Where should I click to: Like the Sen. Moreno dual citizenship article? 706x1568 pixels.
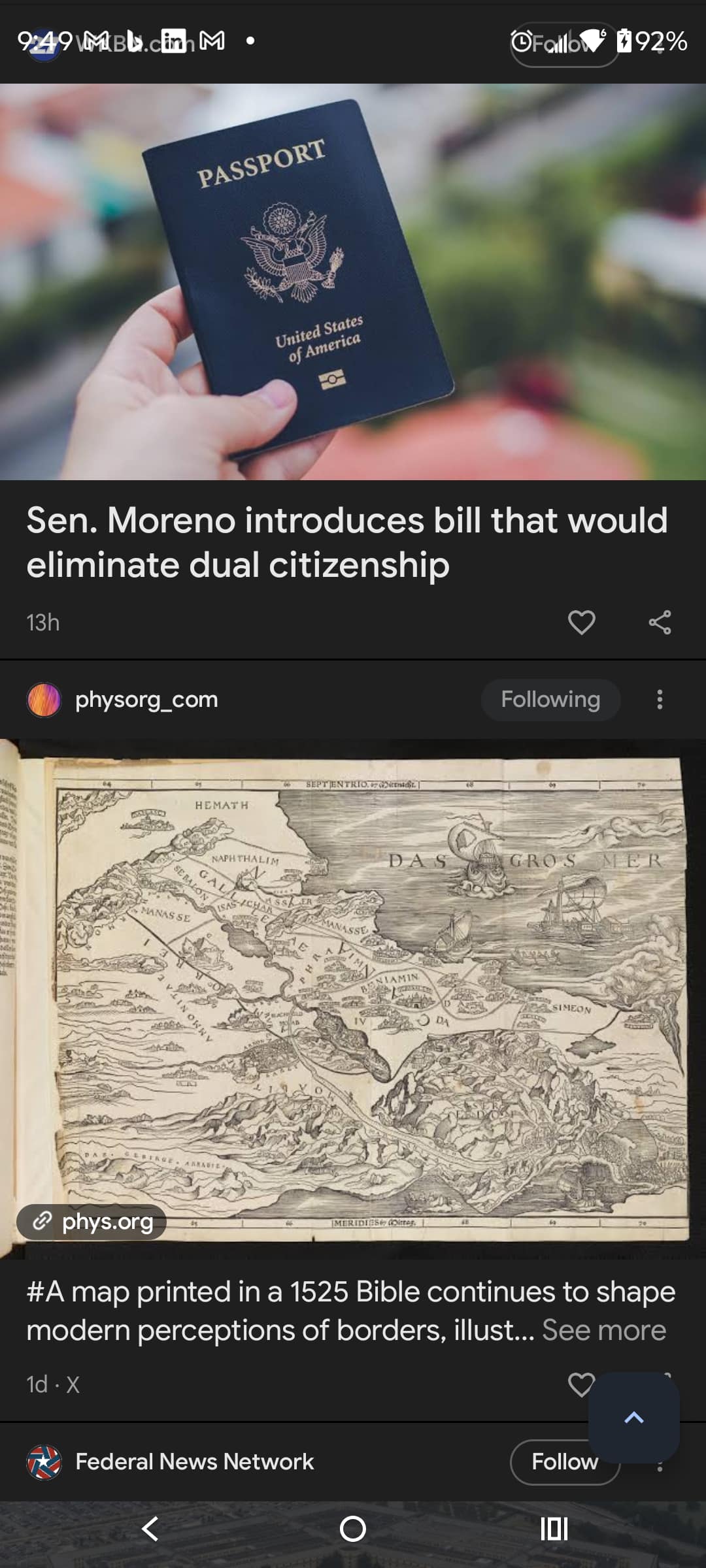tap(581, 622)
